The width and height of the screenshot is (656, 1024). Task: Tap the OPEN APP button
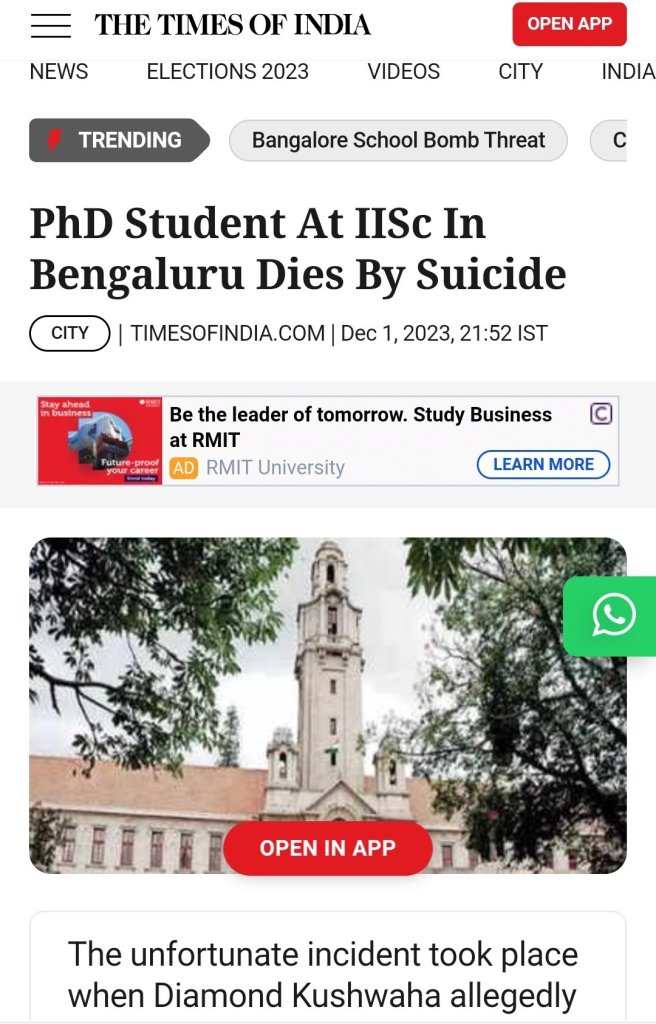[x=569, y=24]
